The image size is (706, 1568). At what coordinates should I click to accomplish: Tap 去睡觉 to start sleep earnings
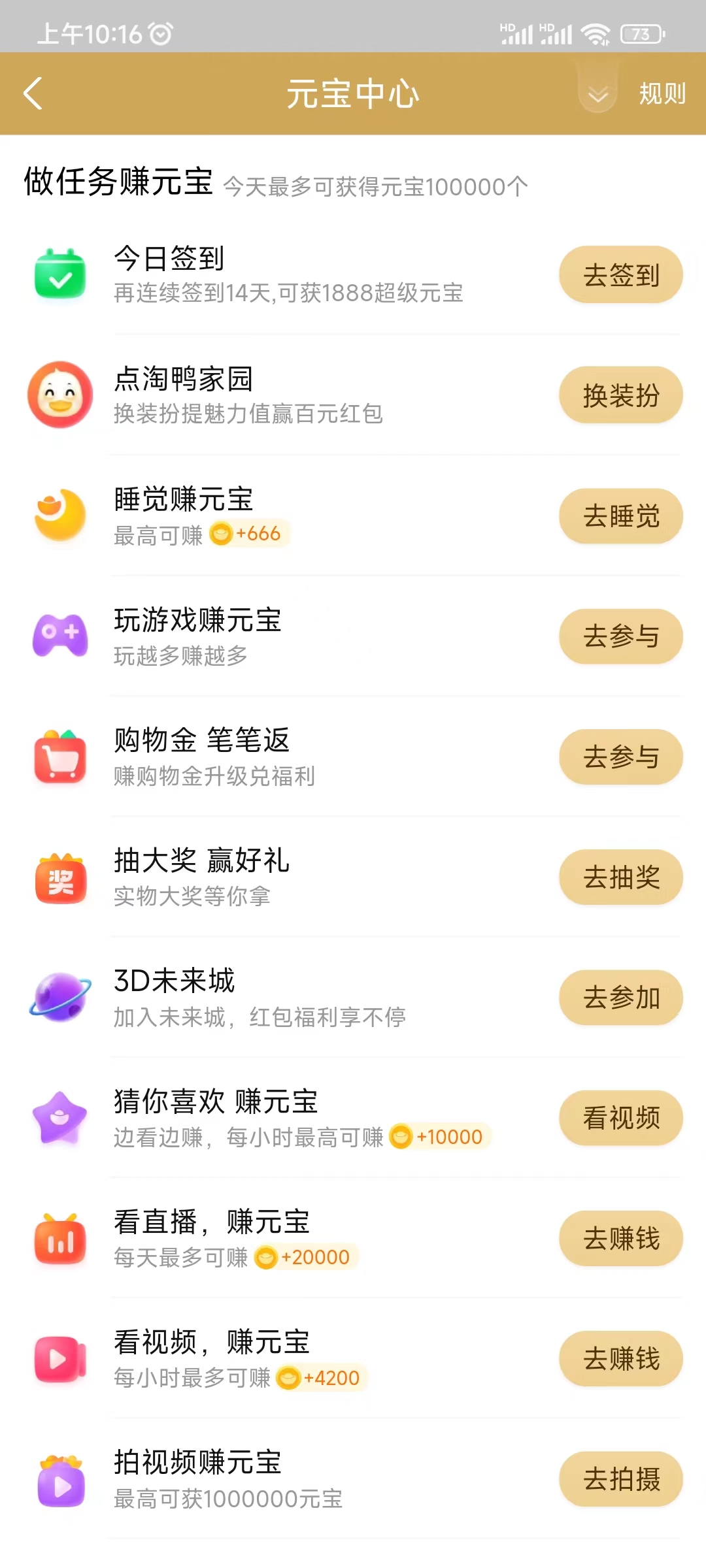tap(620, 515)
